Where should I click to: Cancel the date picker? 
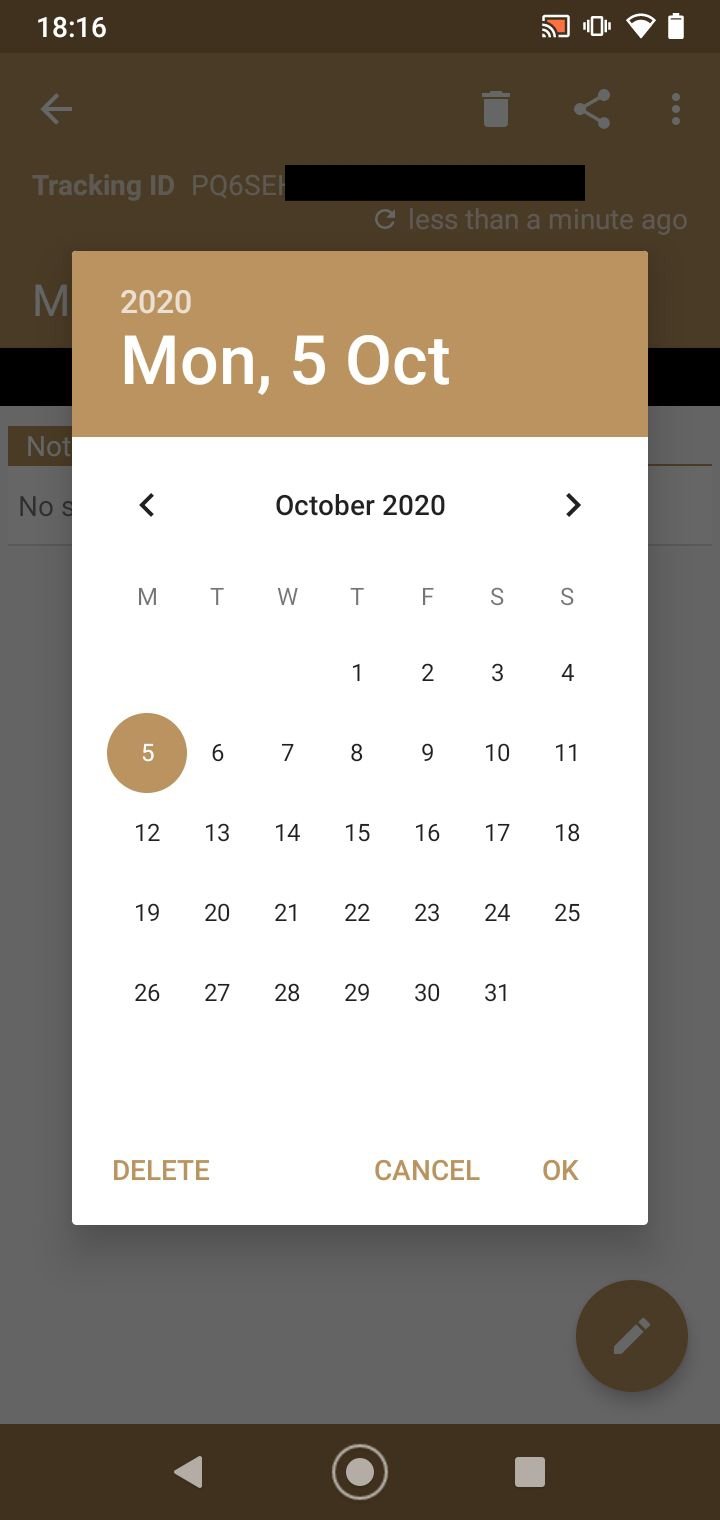tap(427, 1170)
